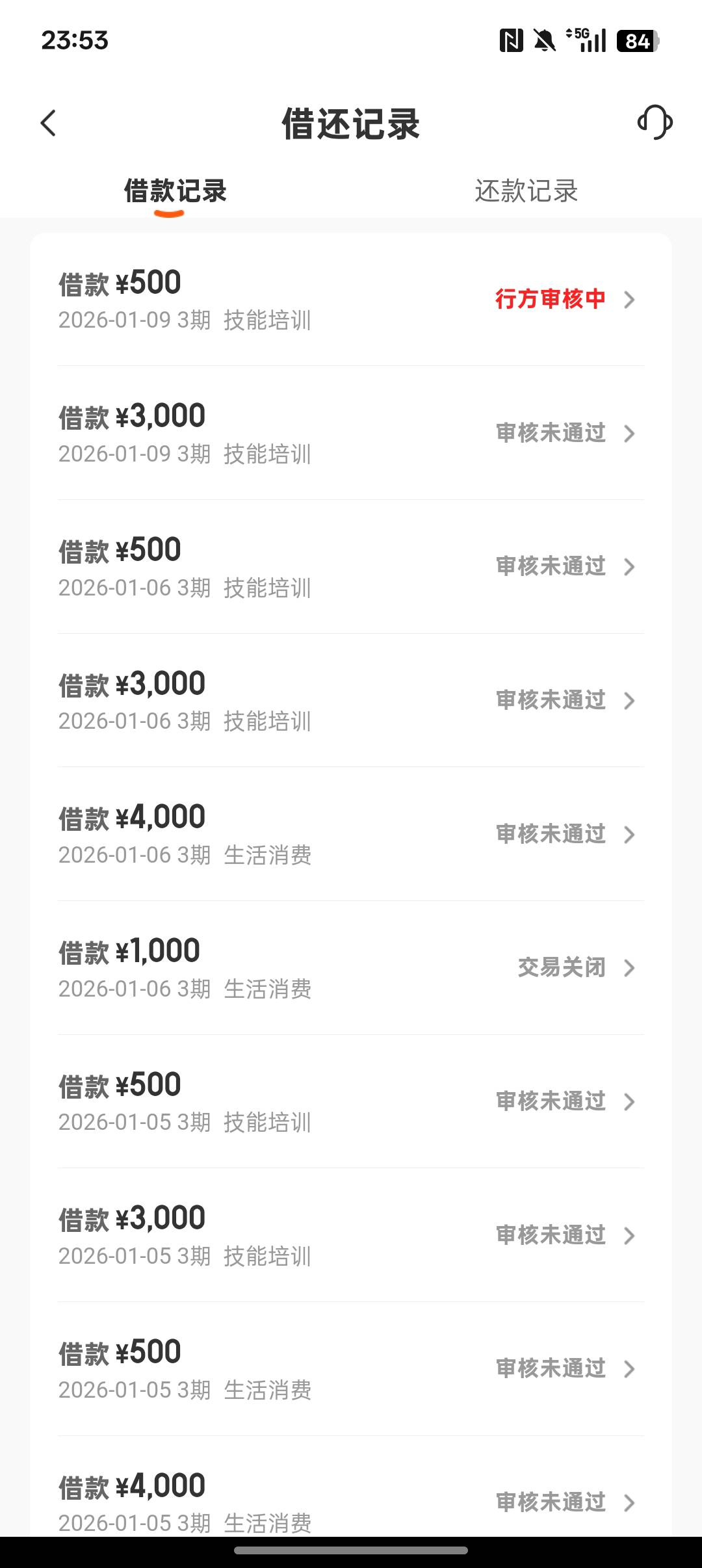Switch to the 还款记录 tab
Screen dimensions: 702x1568
pos(526,191)
